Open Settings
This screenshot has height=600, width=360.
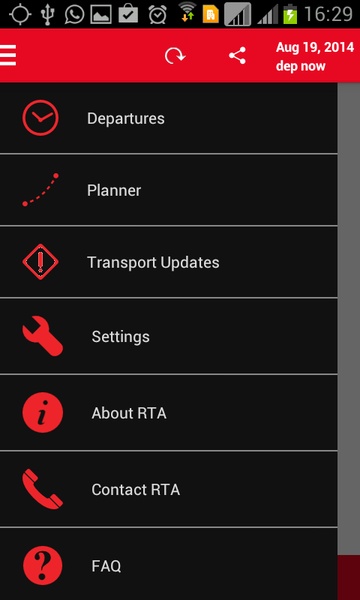(169, 336)
